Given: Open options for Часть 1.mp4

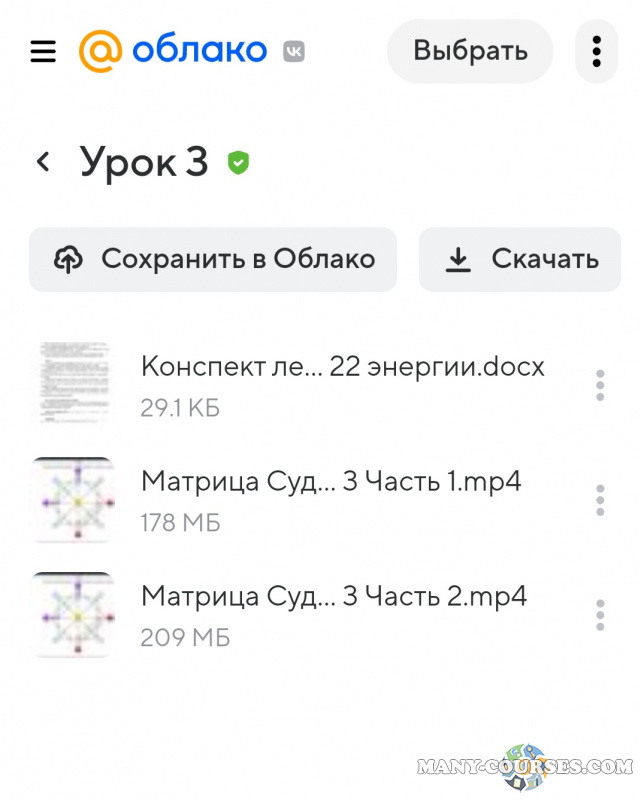Looking at the screenshot, I should (600, 500).
